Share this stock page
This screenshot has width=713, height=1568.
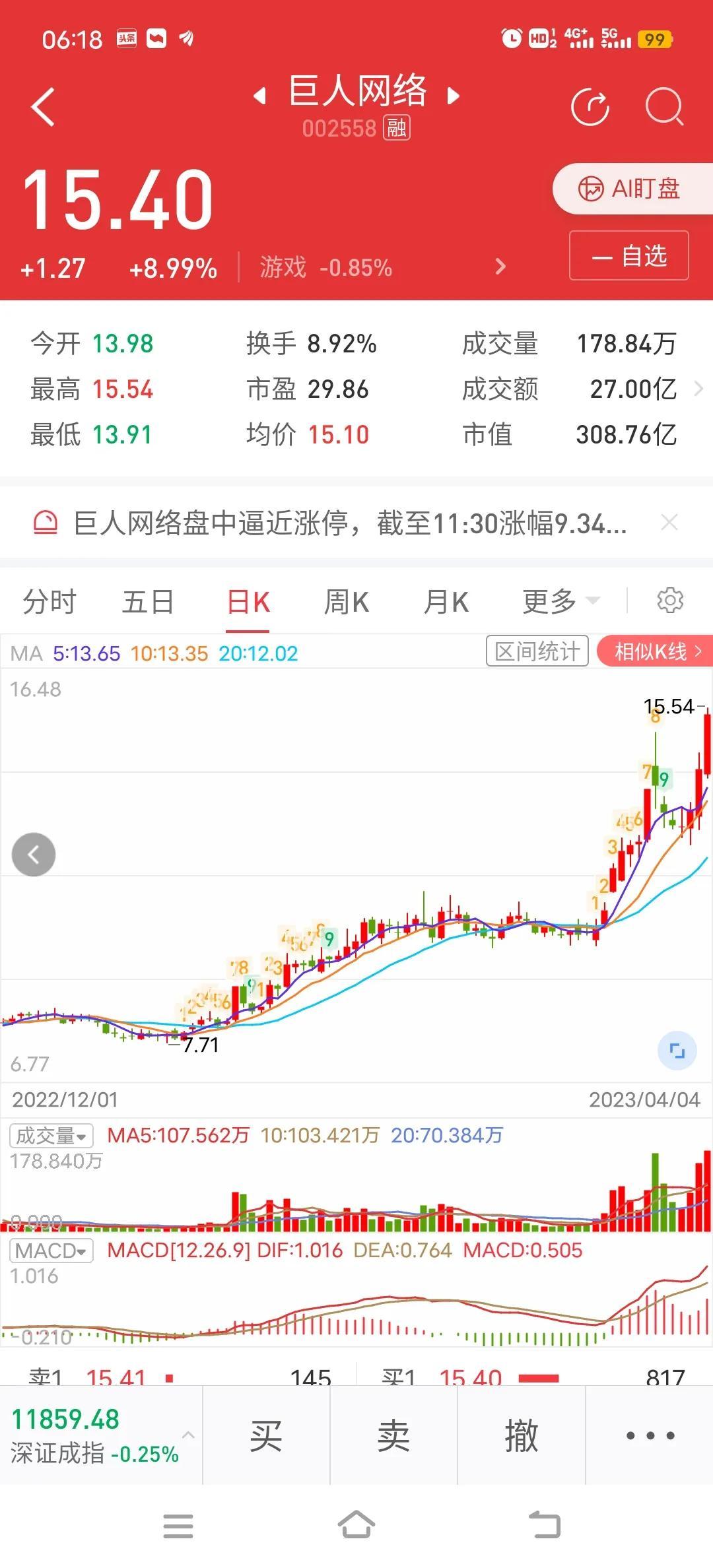pos(590,106)
